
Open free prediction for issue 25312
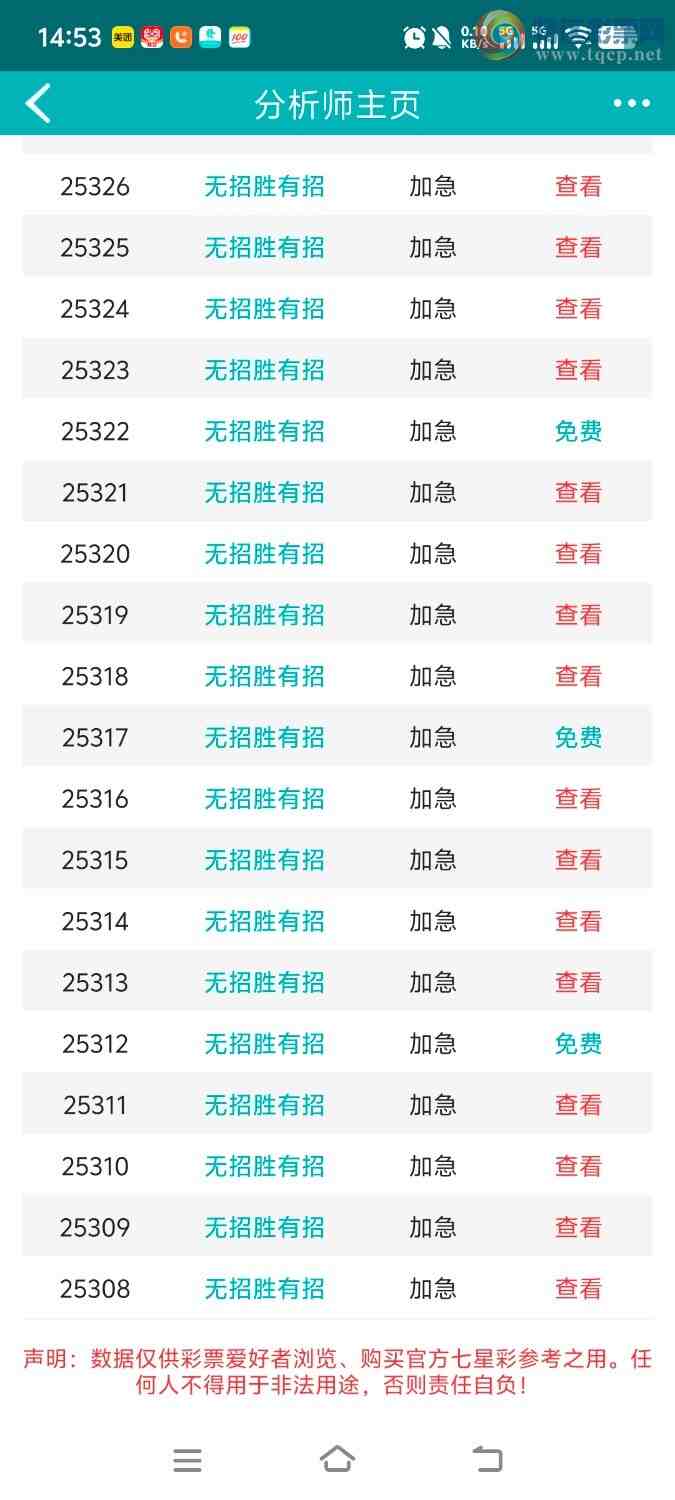(578, 1043)
